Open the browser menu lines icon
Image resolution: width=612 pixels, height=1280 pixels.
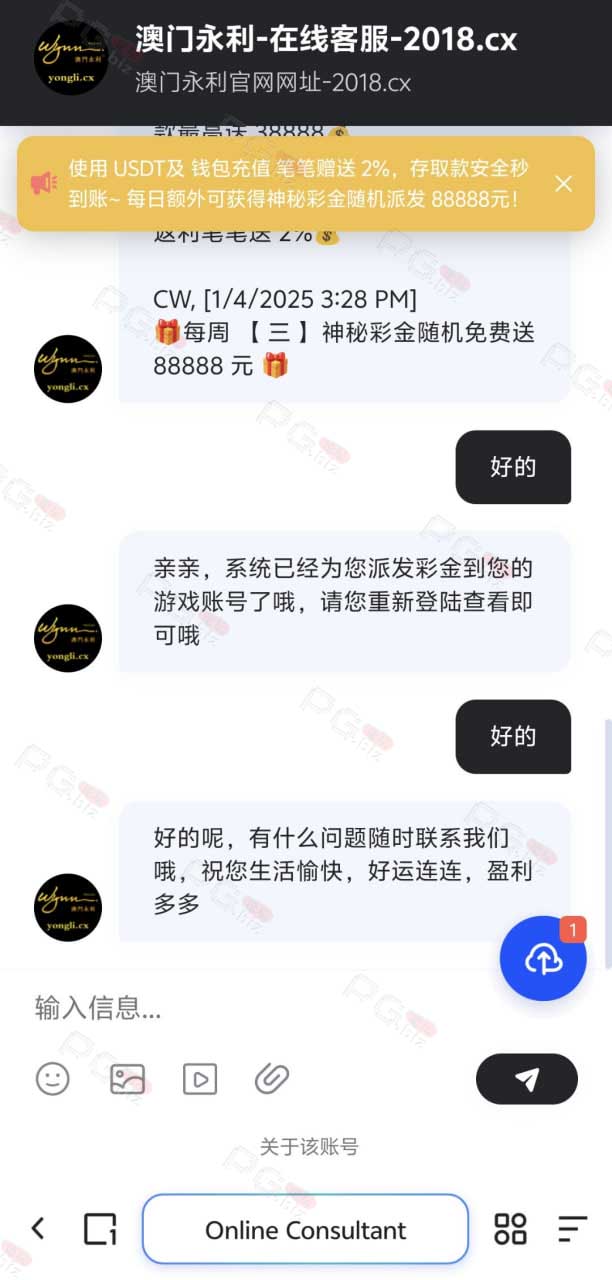(573, 1229)
